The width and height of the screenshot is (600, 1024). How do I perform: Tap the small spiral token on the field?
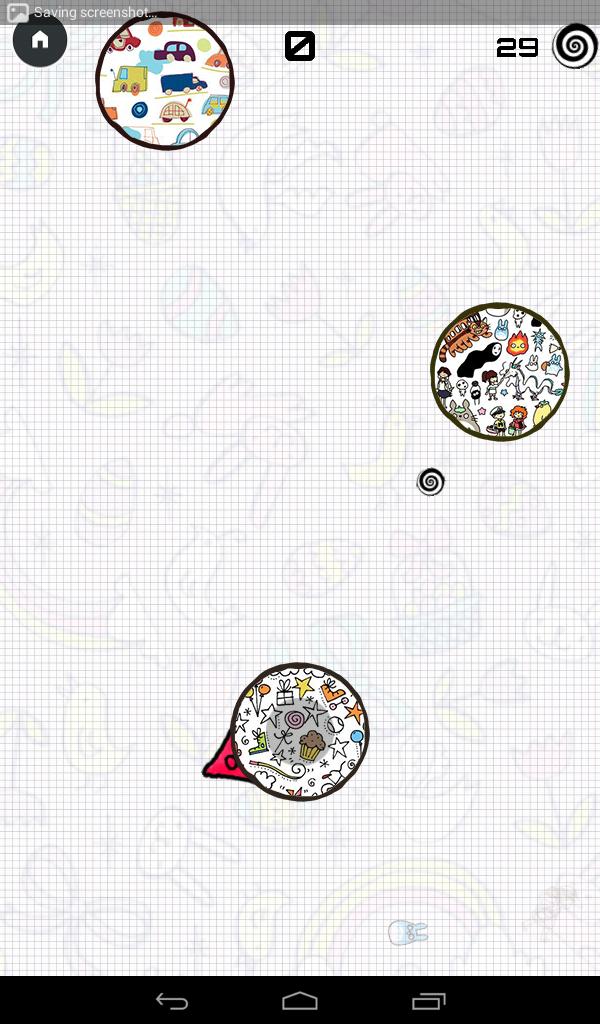(x=431, y=482)
